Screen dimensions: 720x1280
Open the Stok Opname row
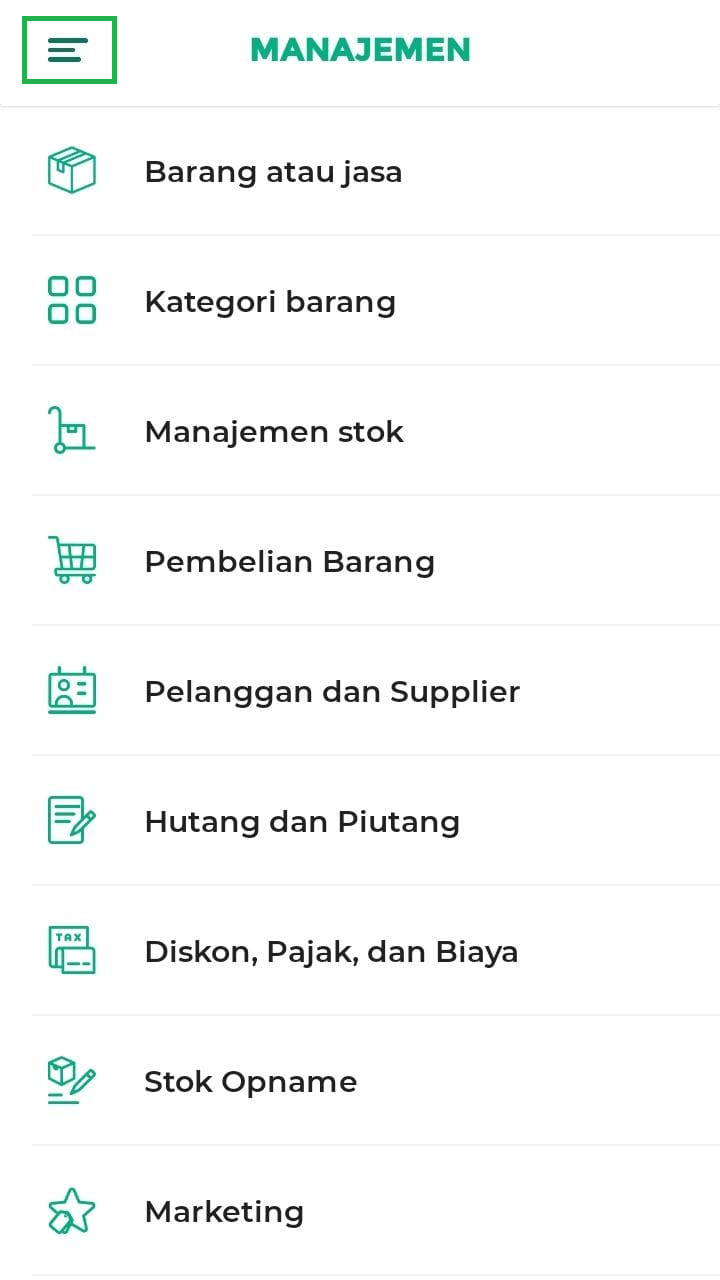250,1082
